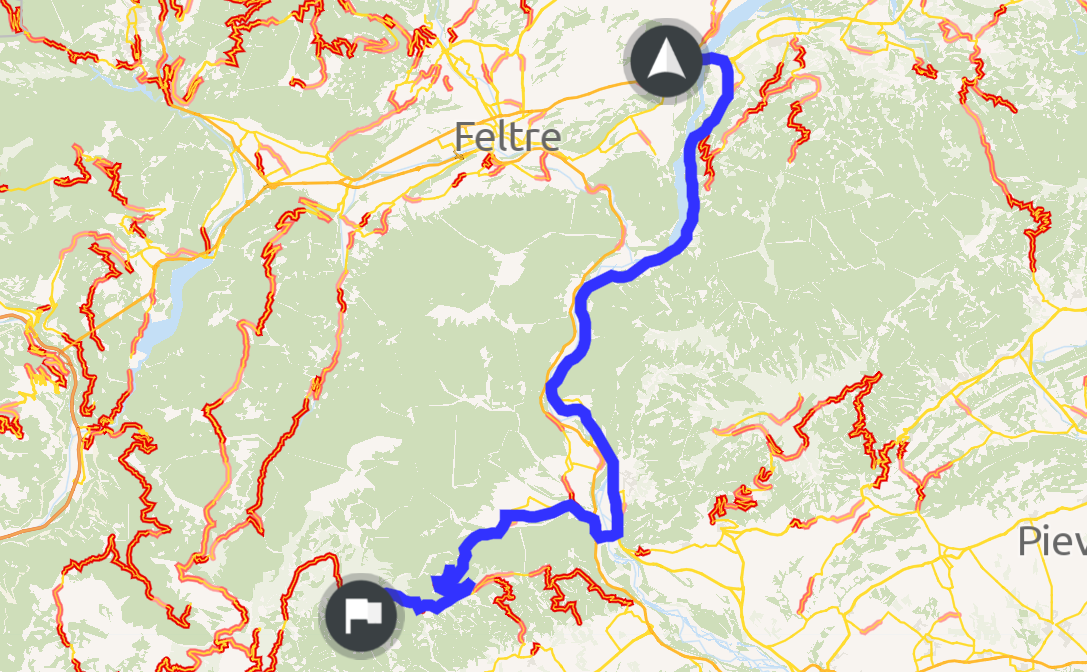Select the current position arrow marker
This screenshot has height=672, width=1087.
tap(666, 61)
